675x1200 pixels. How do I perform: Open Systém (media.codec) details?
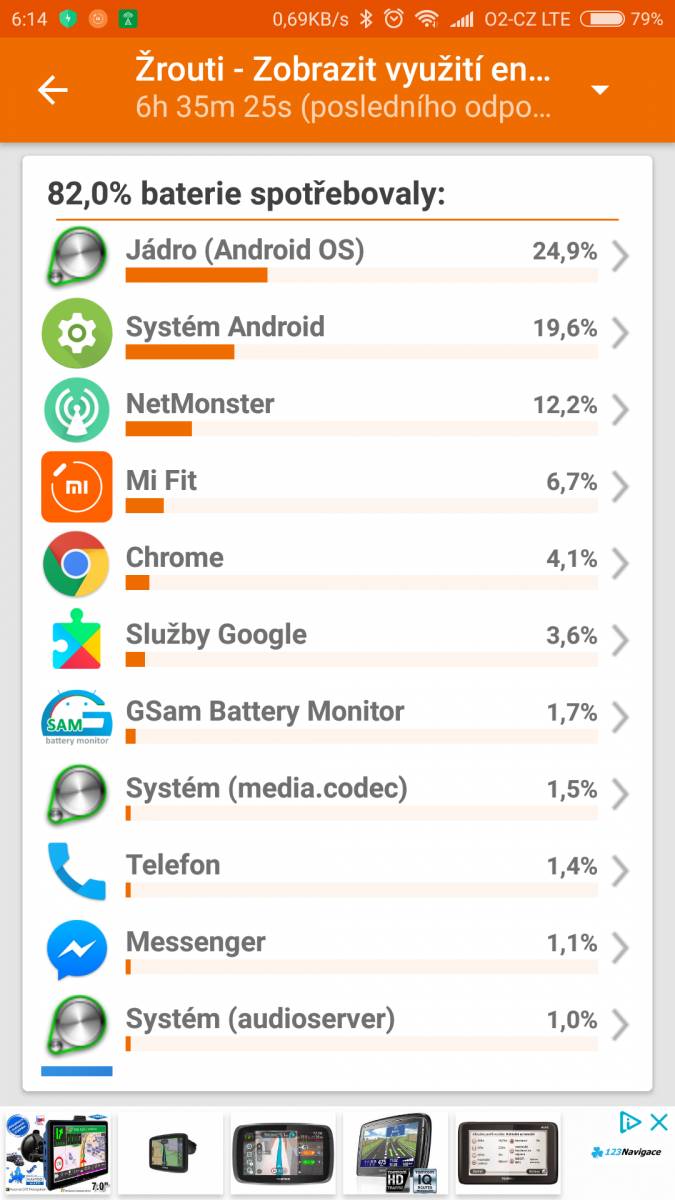(337, 795)
